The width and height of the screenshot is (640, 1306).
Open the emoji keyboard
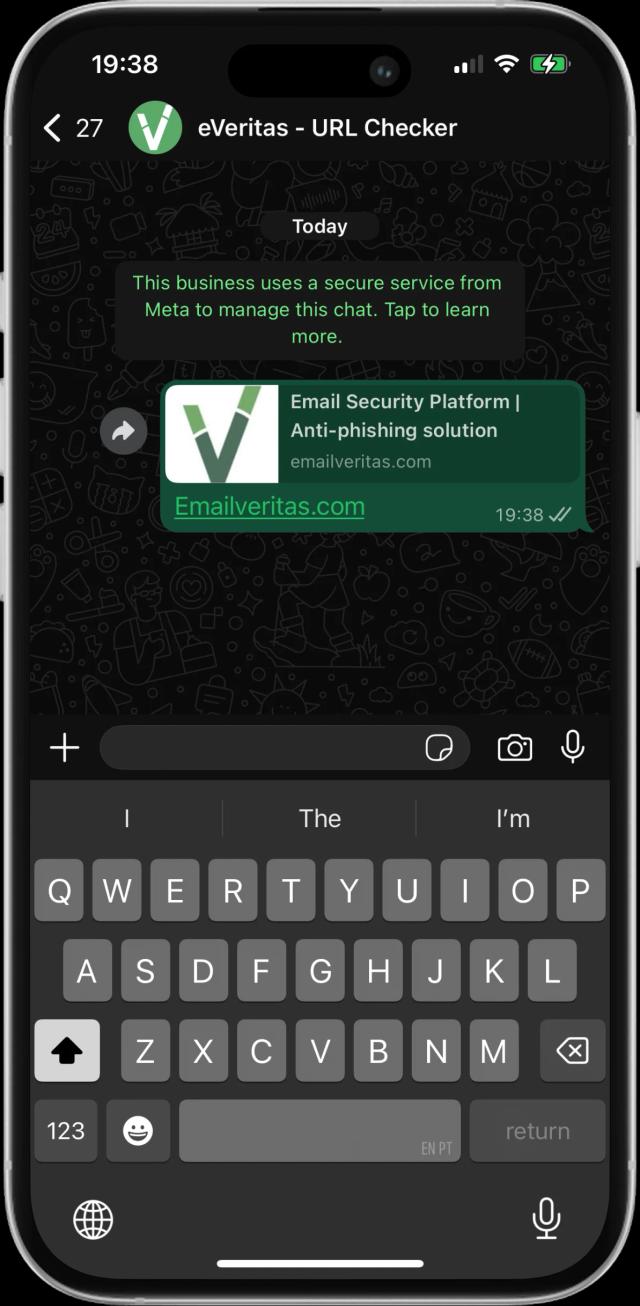tap(138, 1131)
